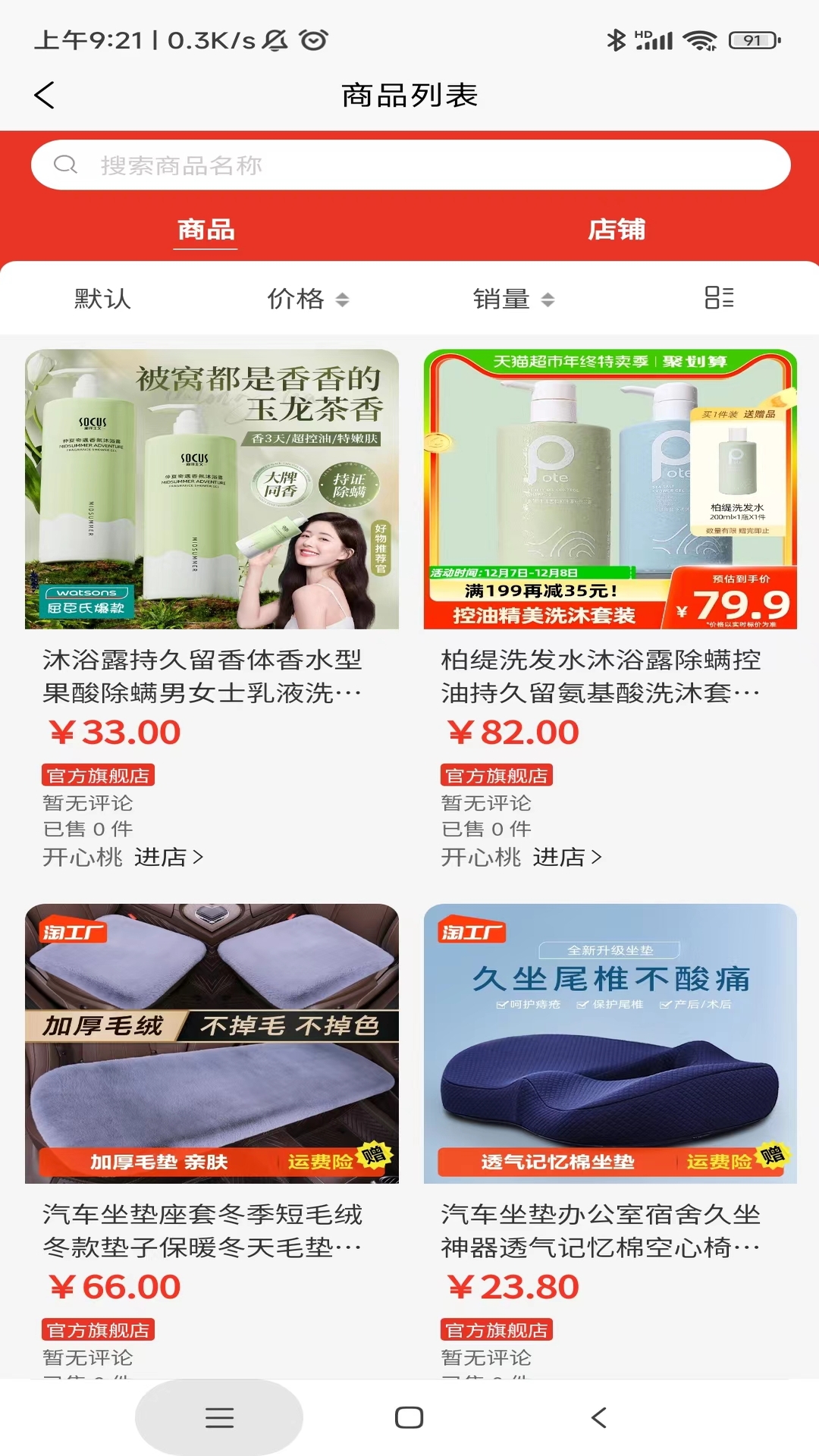This screenshot has width=819, height=1456.
Task: Go back from the 商品列表 page
Action: point(45,96)
